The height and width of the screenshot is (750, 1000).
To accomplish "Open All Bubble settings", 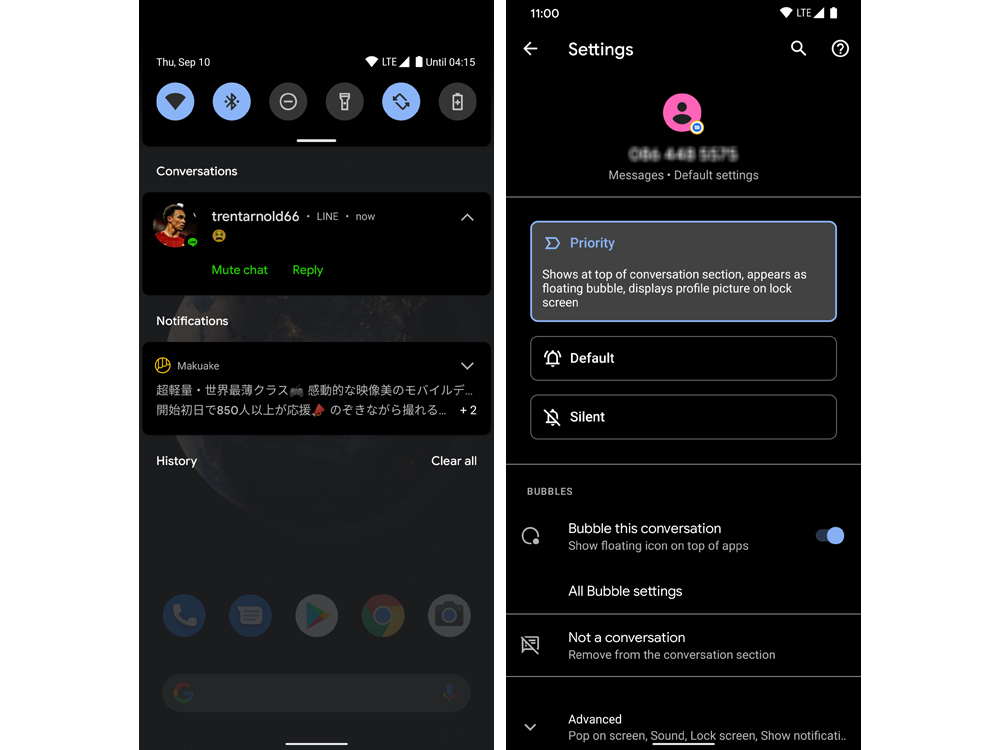I will click(x=625, y=591).
